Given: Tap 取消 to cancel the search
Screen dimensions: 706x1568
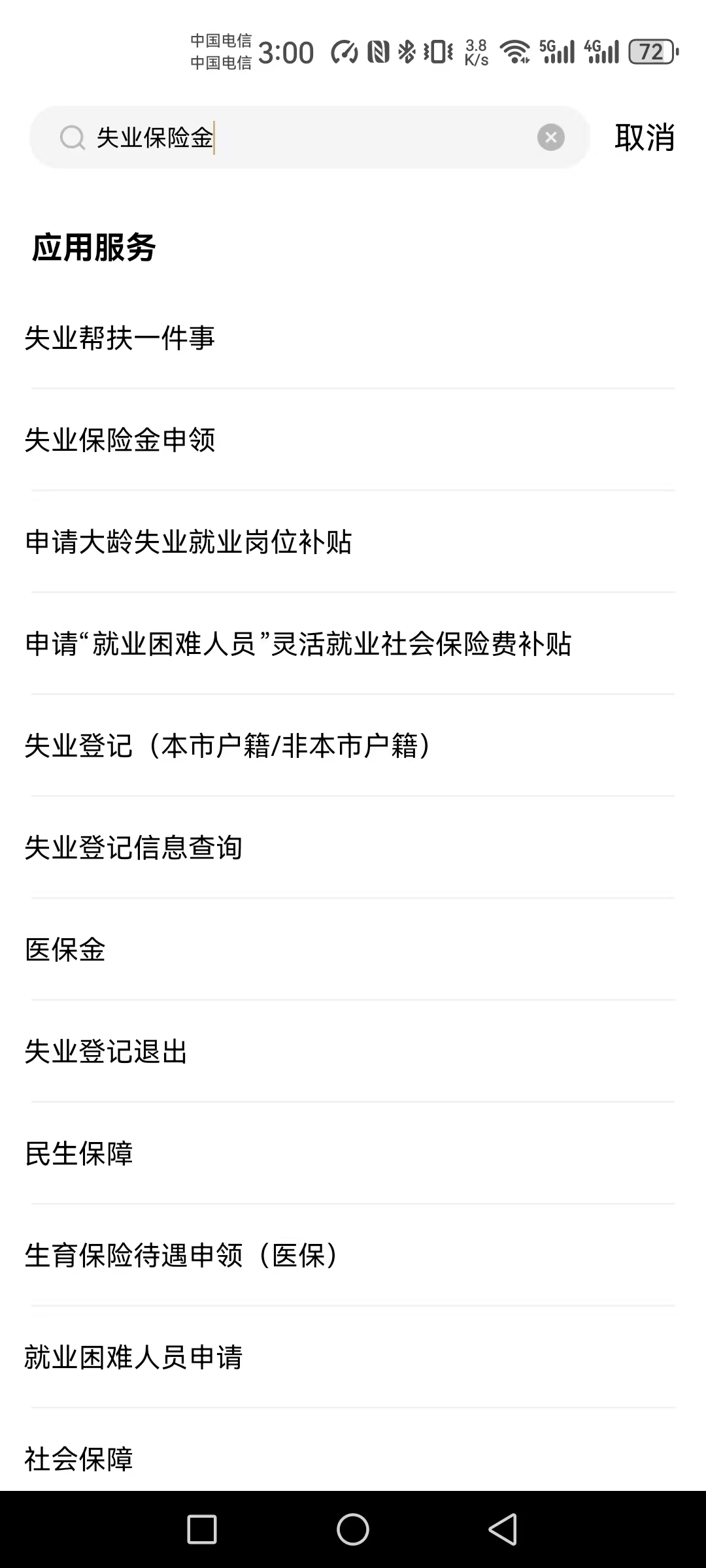Looking at the screenshot, I should coord(644,138).
